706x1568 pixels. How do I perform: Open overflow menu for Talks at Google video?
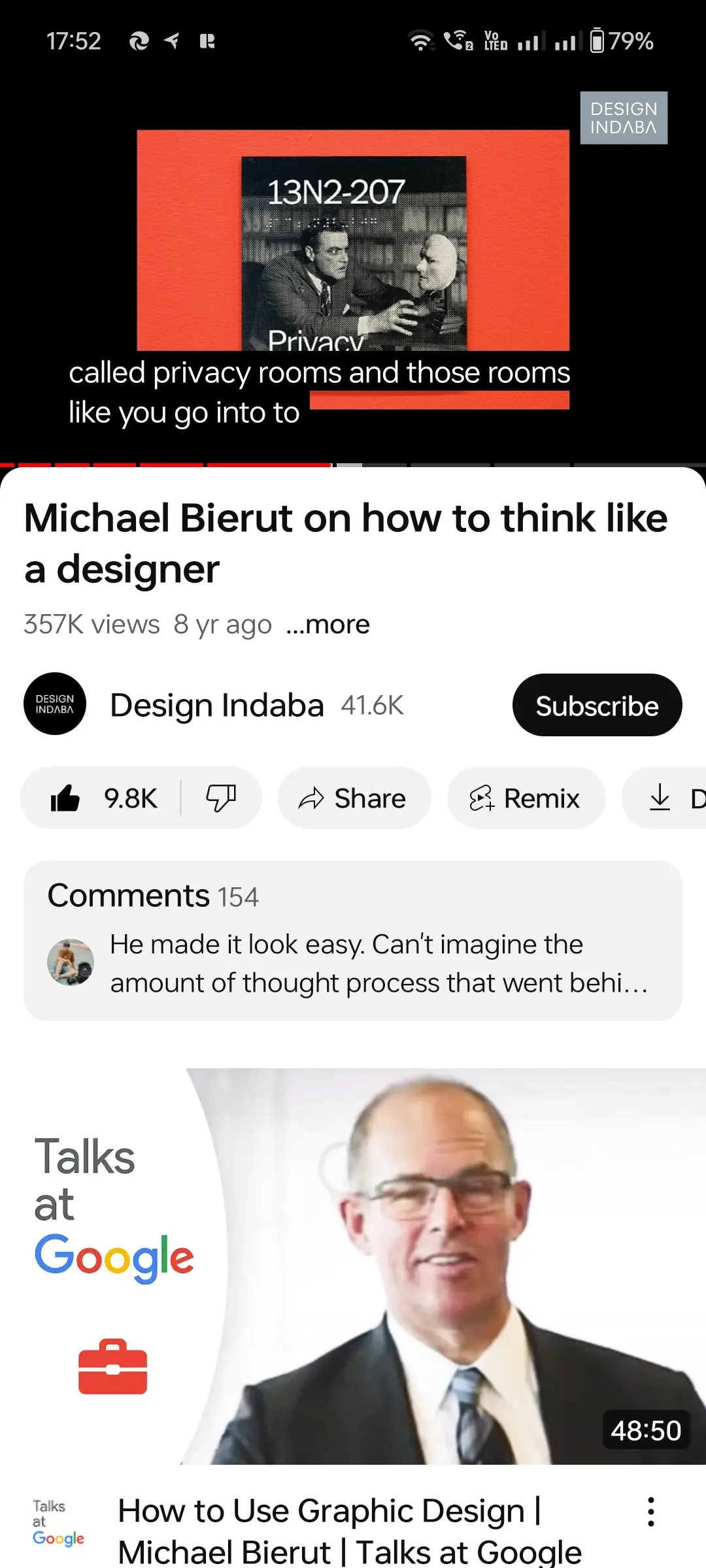click(650, 1512)
